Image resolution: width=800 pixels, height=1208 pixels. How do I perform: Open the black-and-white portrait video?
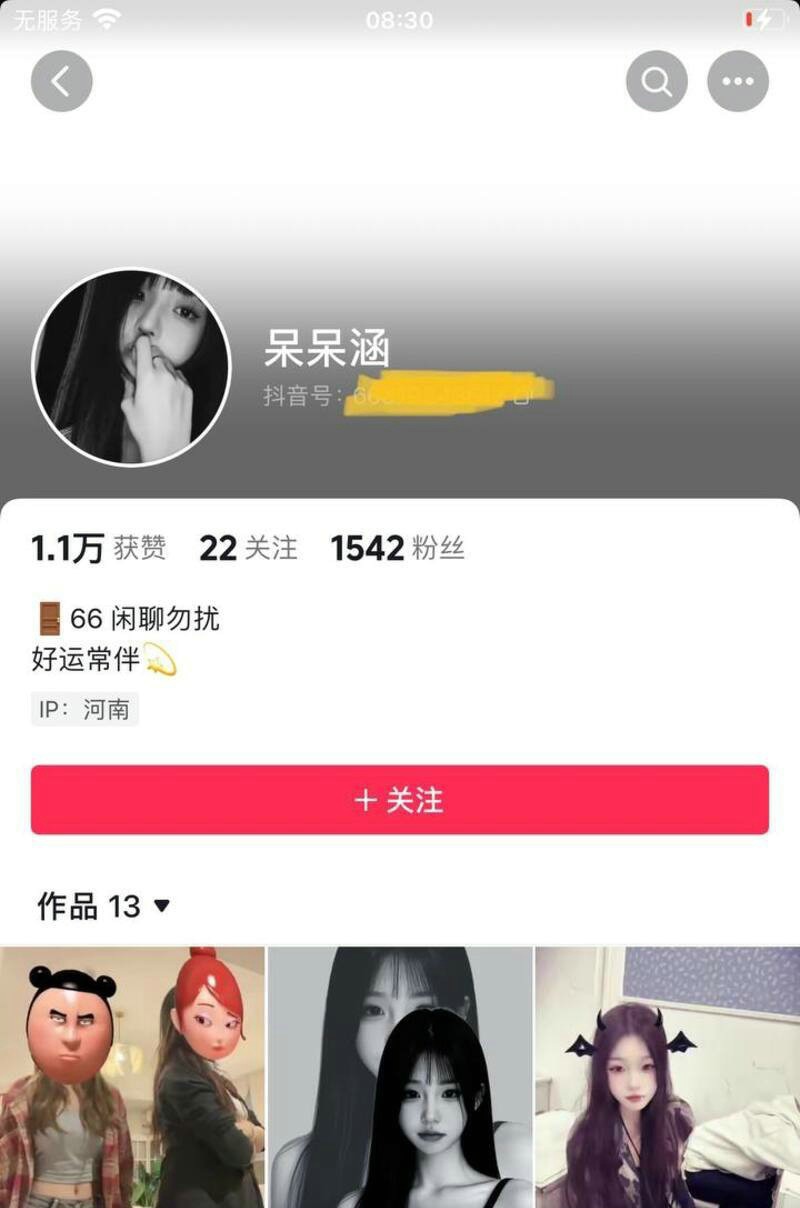click(x=400, y=1077)
